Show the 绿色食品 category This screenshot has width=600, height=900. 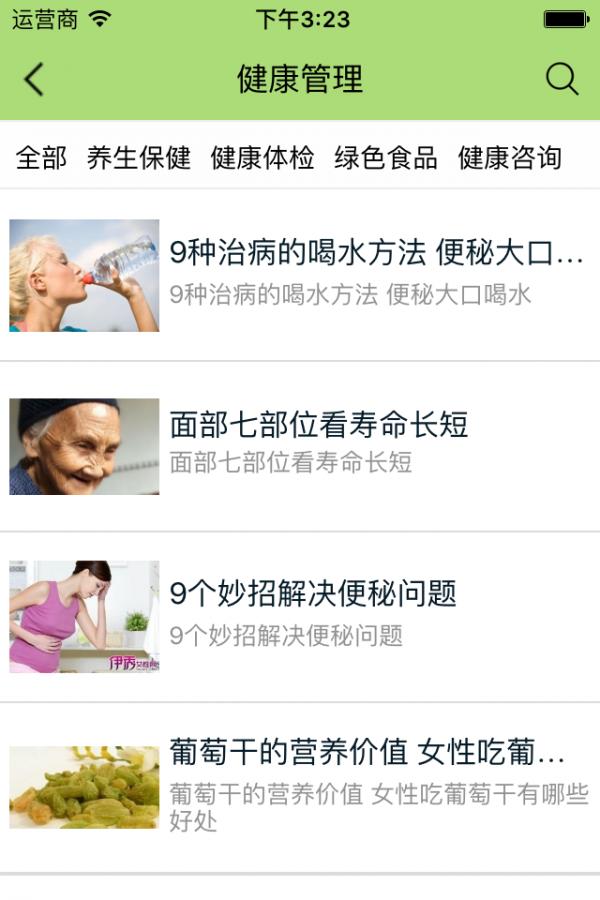(x=386, y=158)
